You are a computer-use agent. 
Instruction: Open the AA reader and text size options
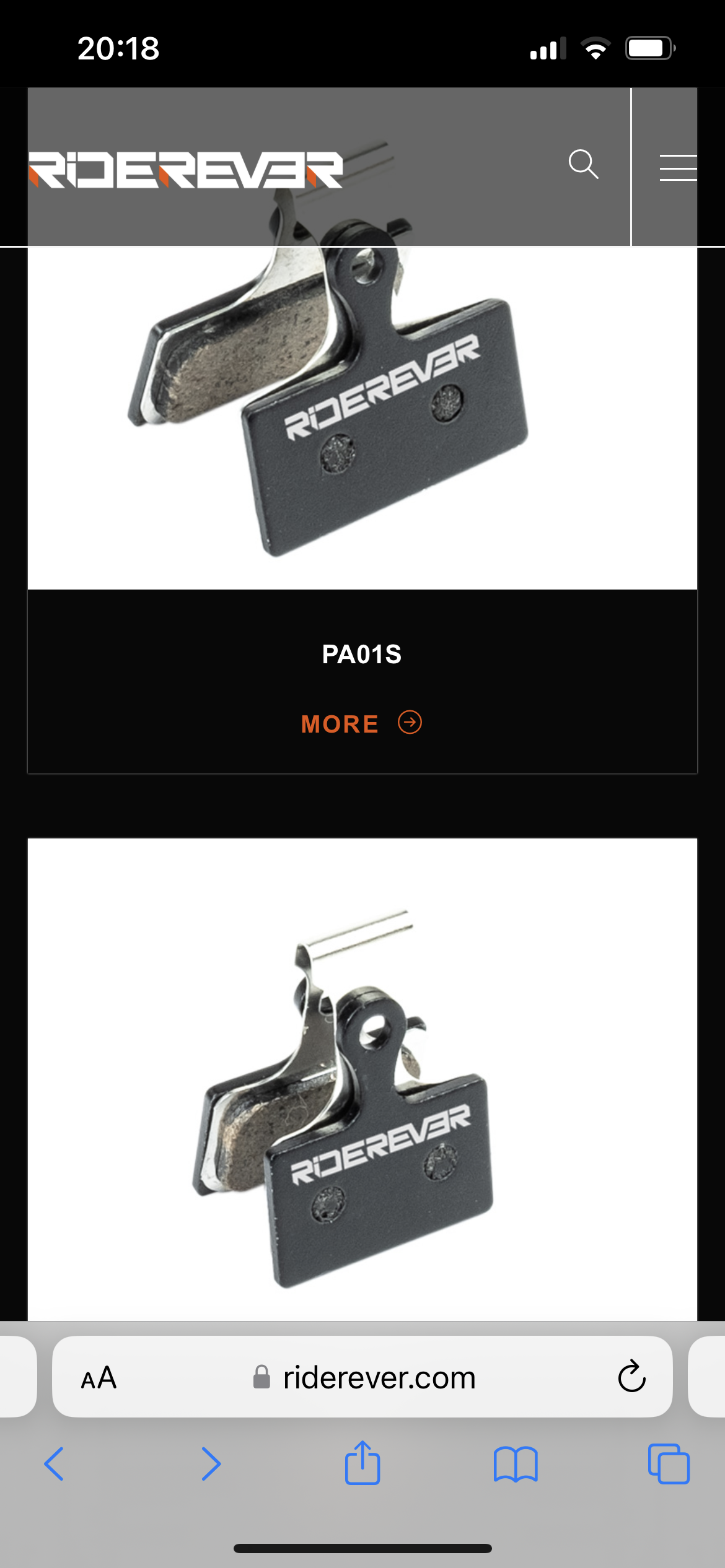(99, 1378)
